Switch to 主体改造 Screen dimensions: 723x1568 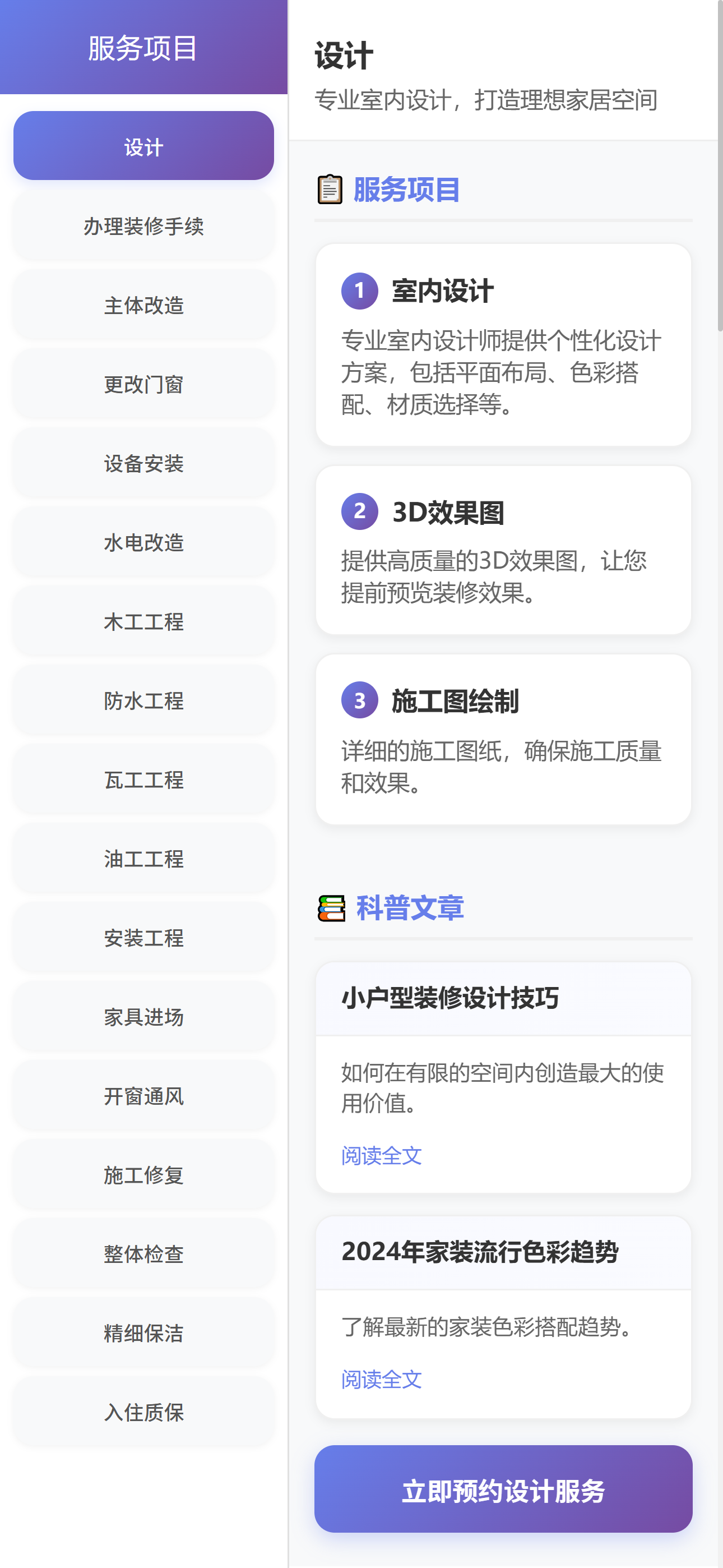143,305
